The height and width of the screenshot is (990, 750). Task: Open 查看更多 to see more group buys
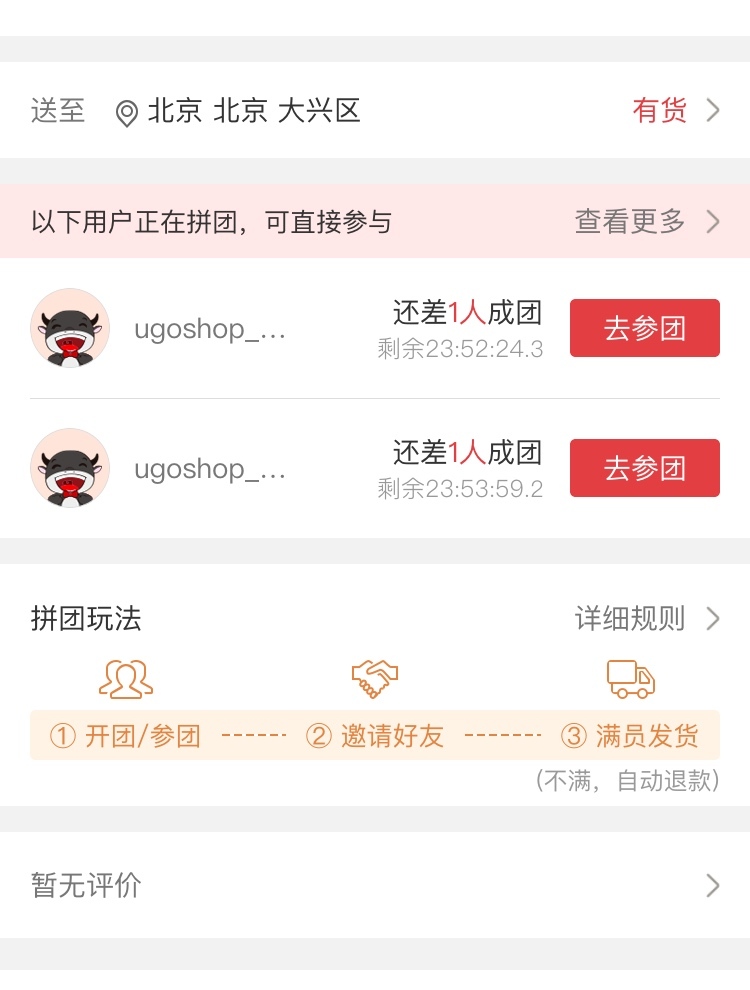point(645,221)
